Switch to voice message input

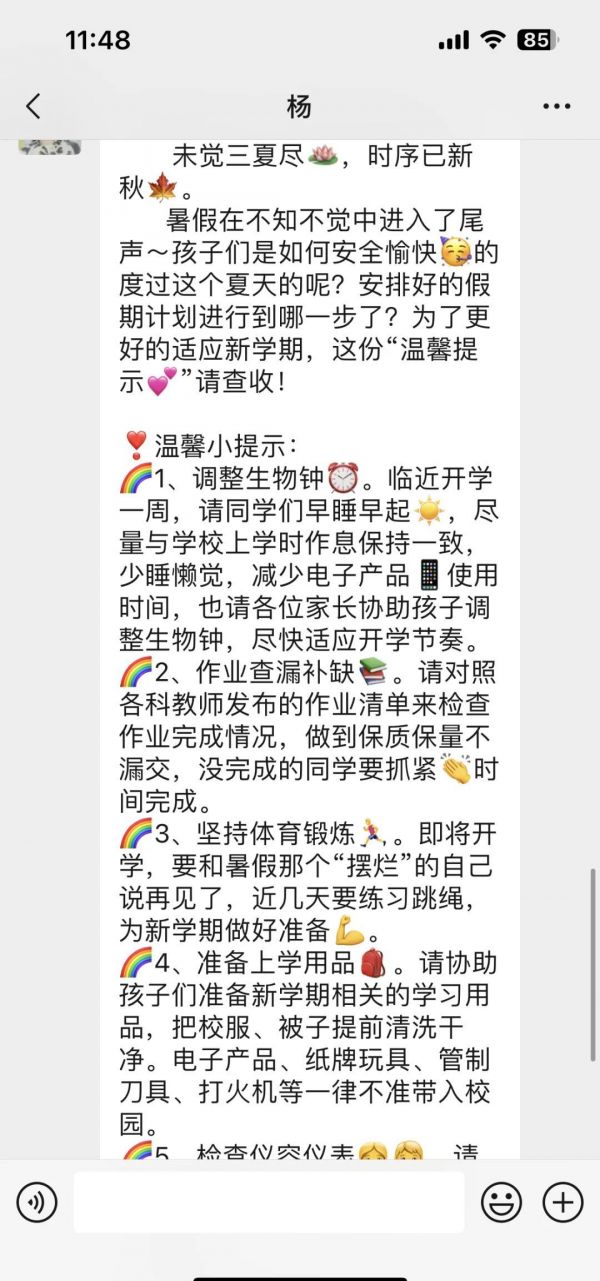tap(37, 1202)
